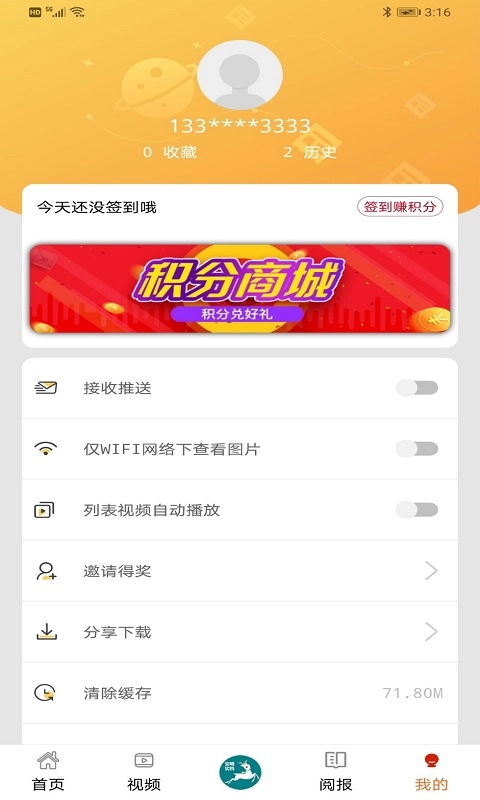Tap the center deer logo button

240,772
